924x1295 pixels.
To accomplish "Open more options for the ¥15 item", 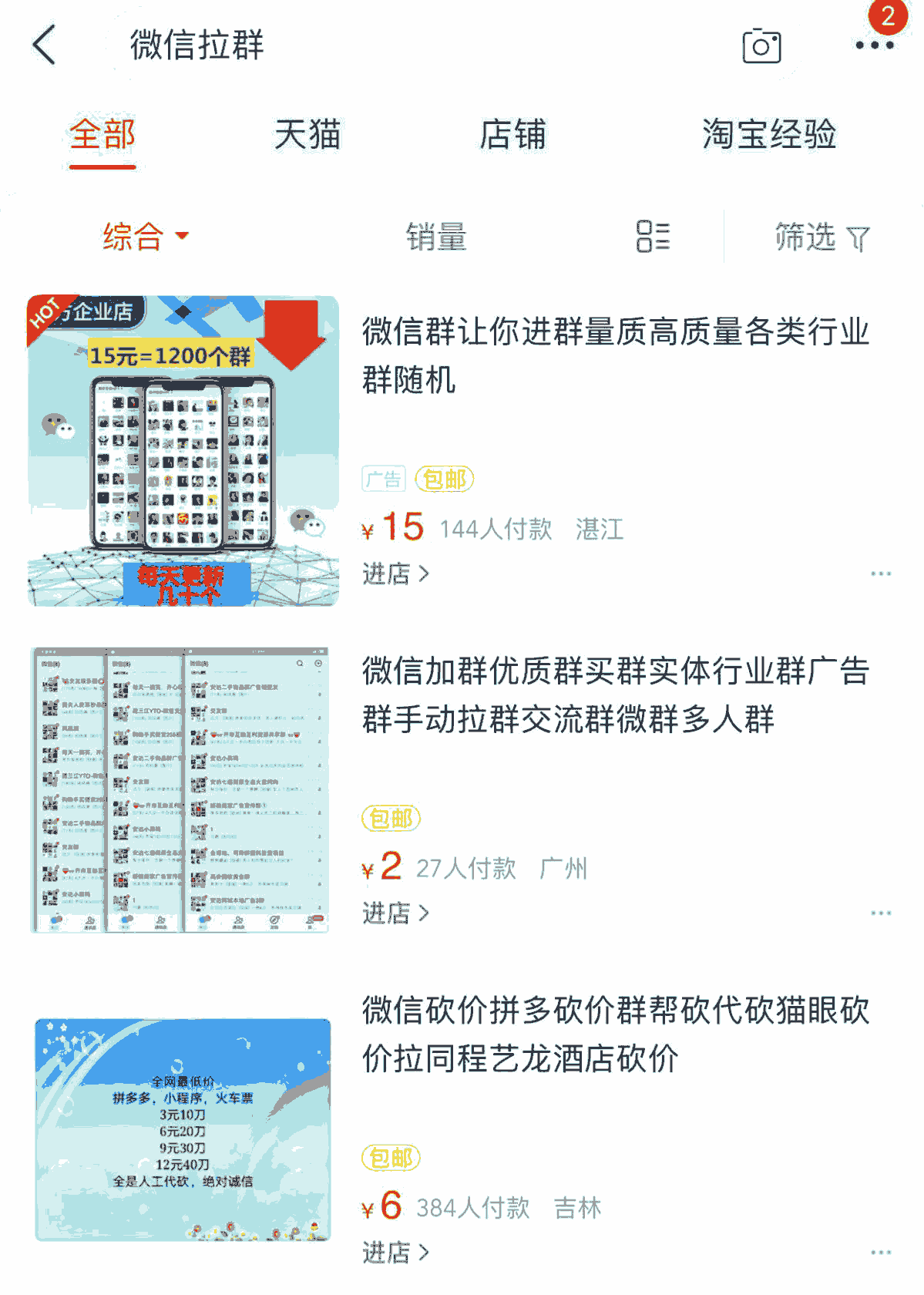I will [880, 573].
